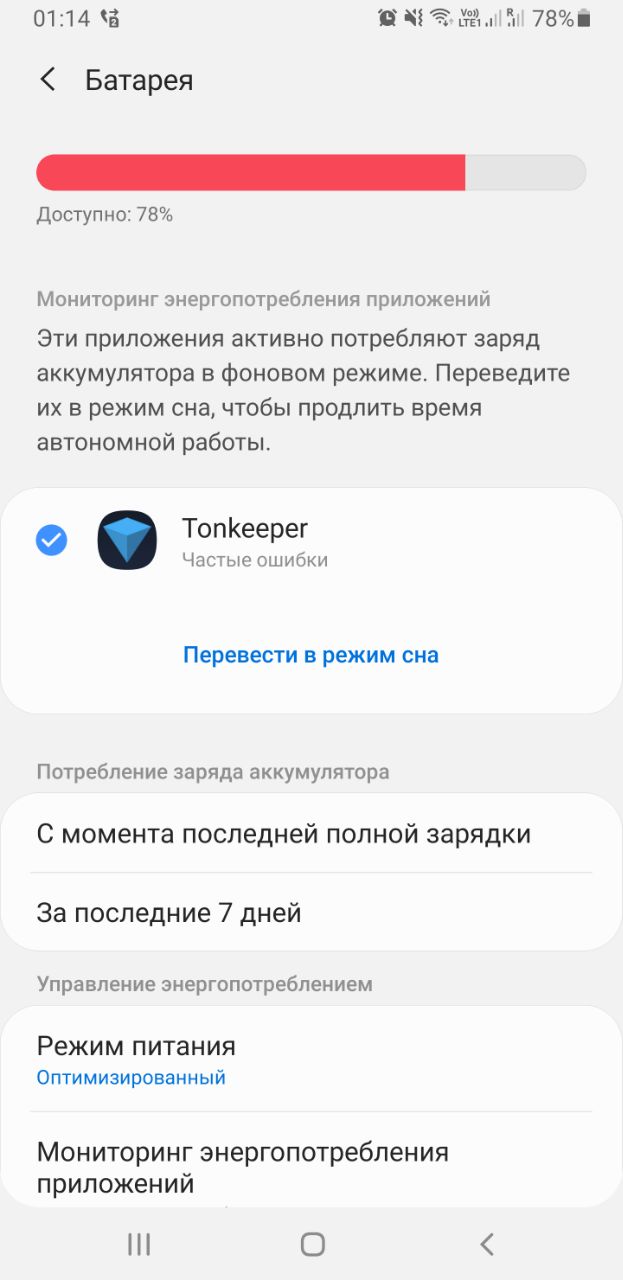The width and height of the screenshot is (623, 1280).
Task: Open С момента последней полной зарядки
Action: (x=311, y=834)
